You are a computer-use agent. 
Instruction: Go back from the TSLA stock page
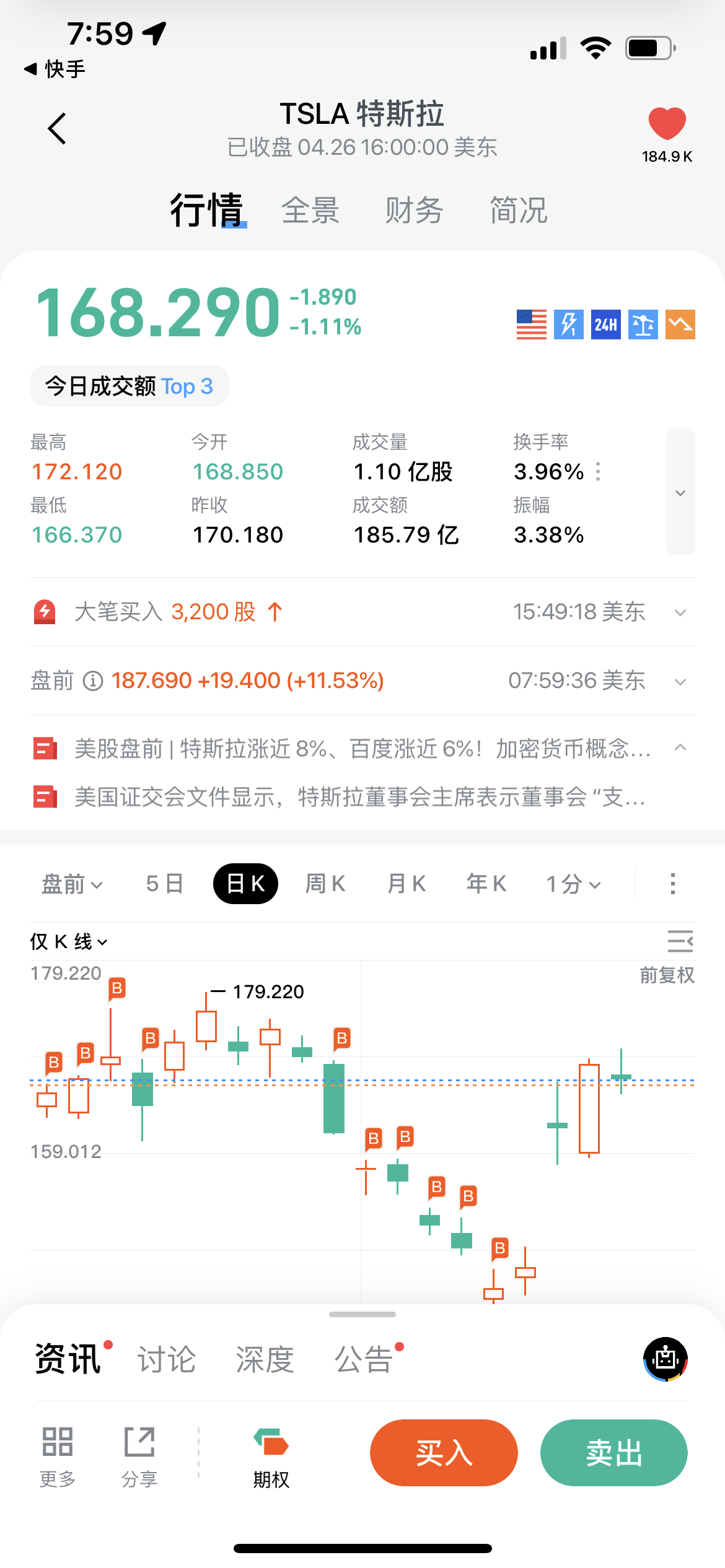tap(57, 129)
